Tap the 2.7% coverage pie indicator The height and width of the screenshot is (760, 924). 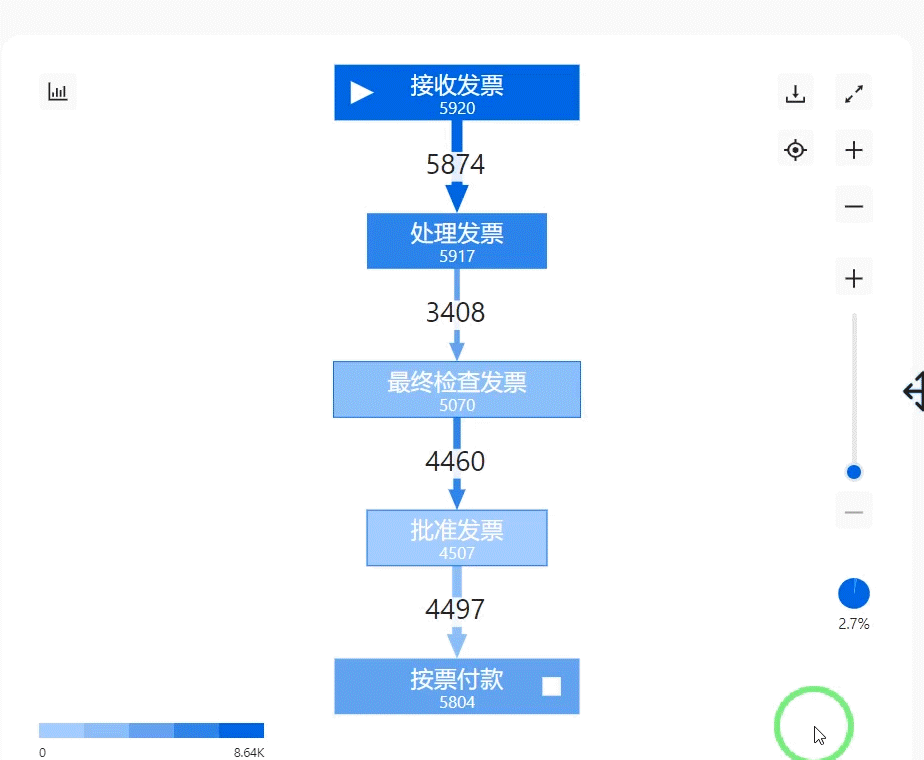(x=854, y=594)
